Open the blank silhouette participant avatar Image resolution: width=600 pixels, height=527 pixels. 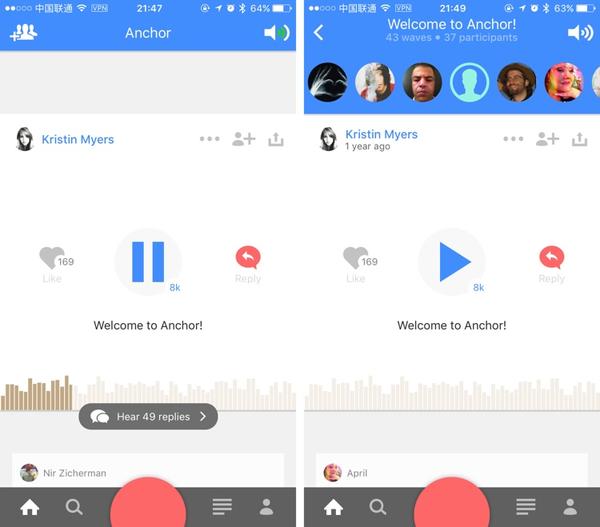tap(470, 82)
